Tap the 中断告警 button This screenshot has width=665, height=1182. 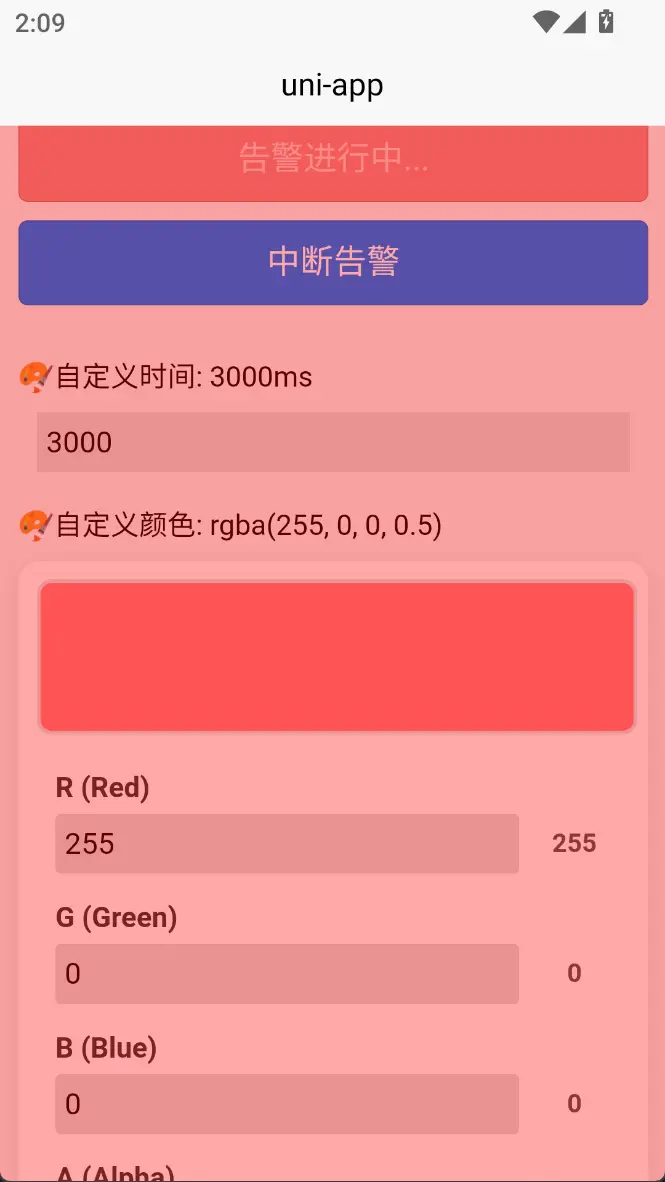[332, 262]
